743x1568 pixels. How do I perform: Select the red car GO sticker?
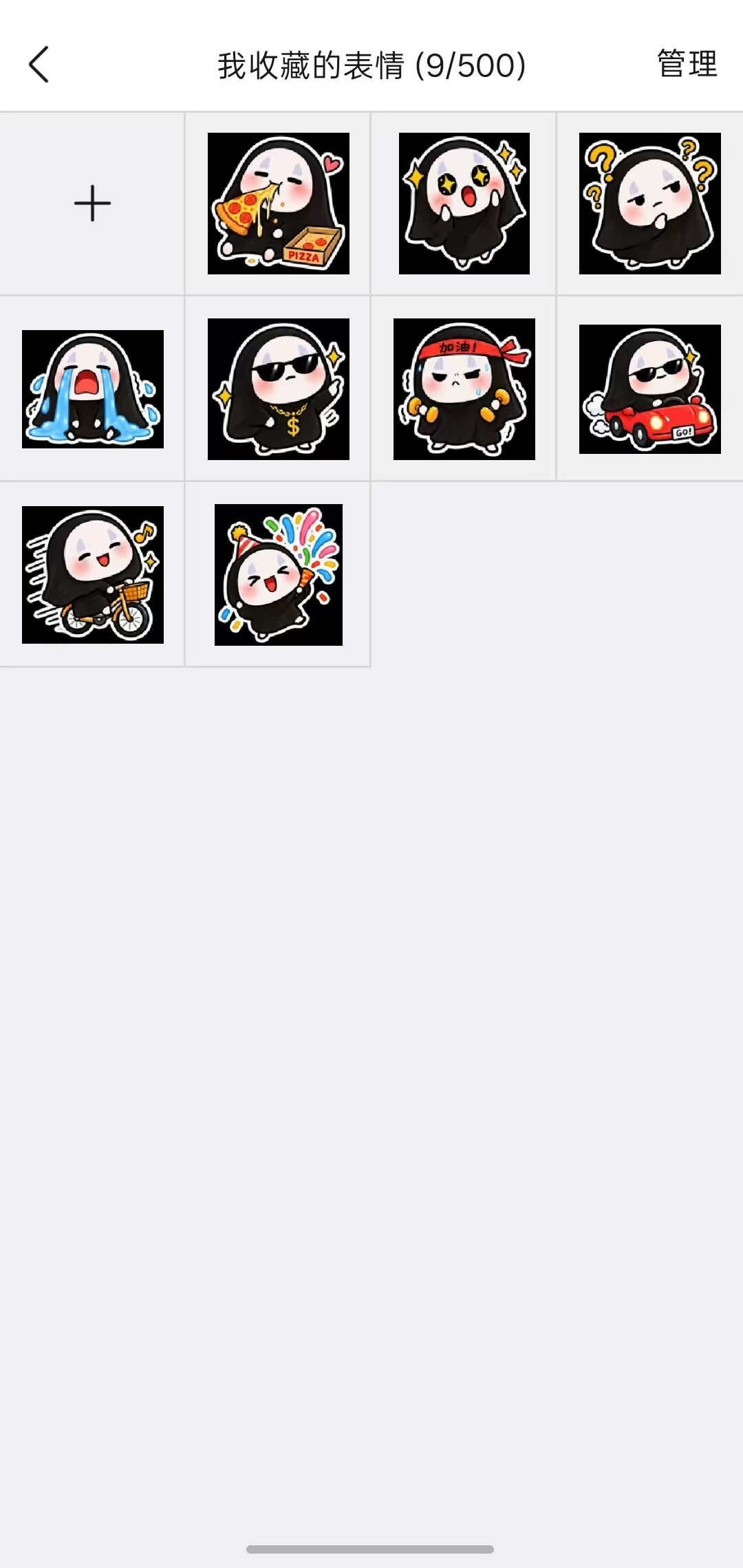coord(650,389)
